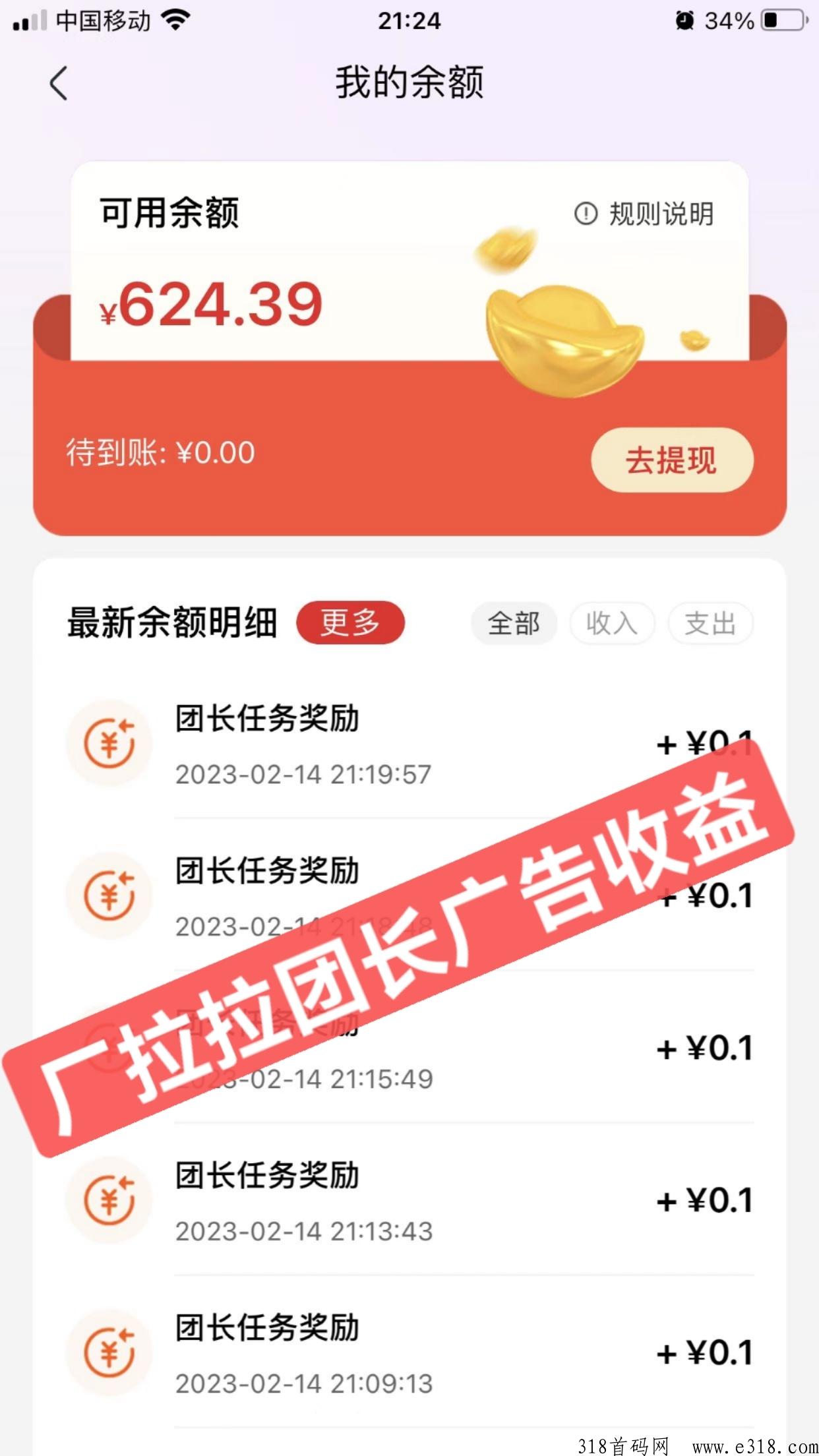Switch to the 收入 tab
Screen dimensions: 819x1456
(x=612, y=624)
